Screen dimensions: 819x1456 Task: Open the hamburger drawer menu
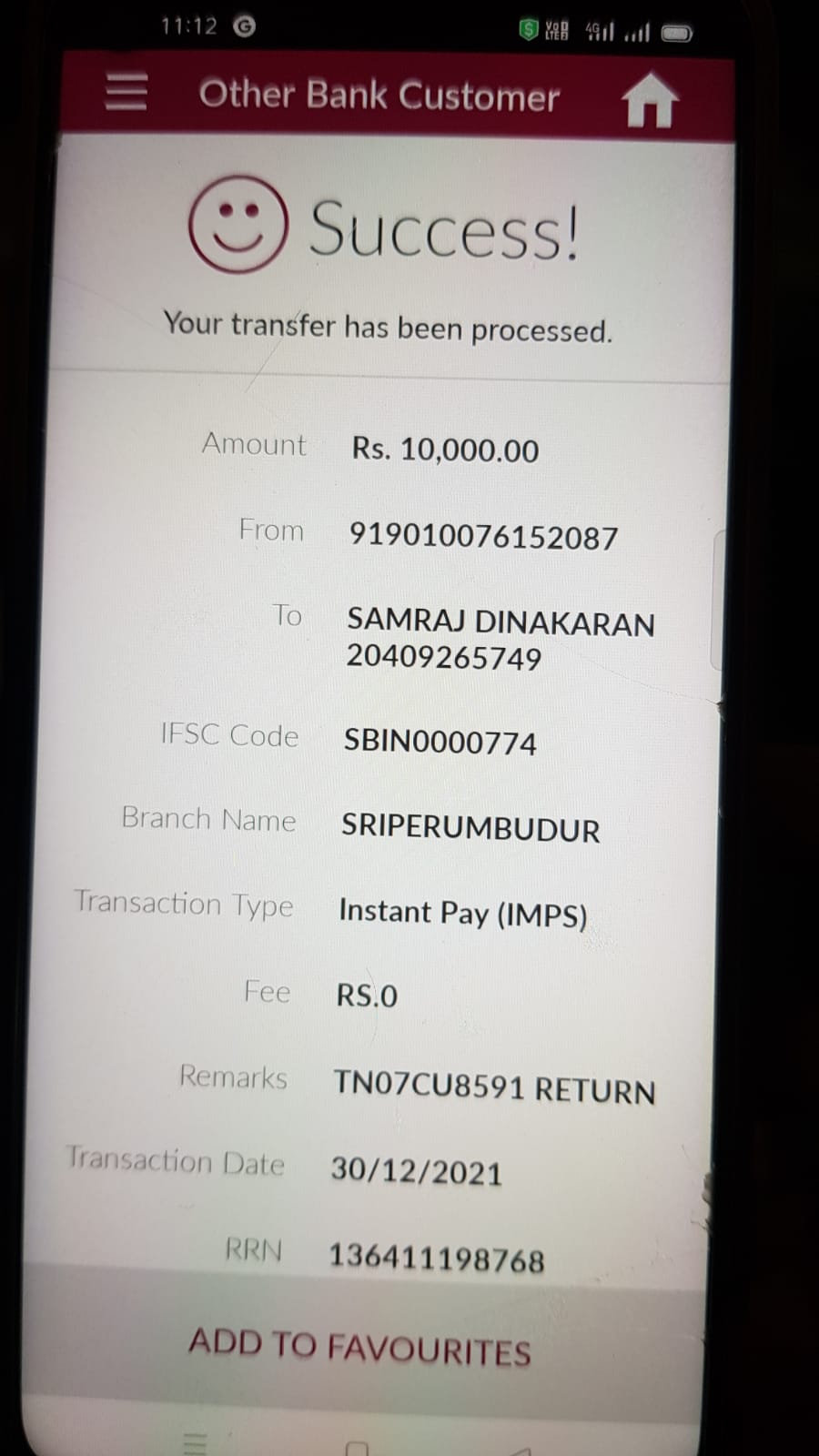pyautogui.click(x=126, y=92)
